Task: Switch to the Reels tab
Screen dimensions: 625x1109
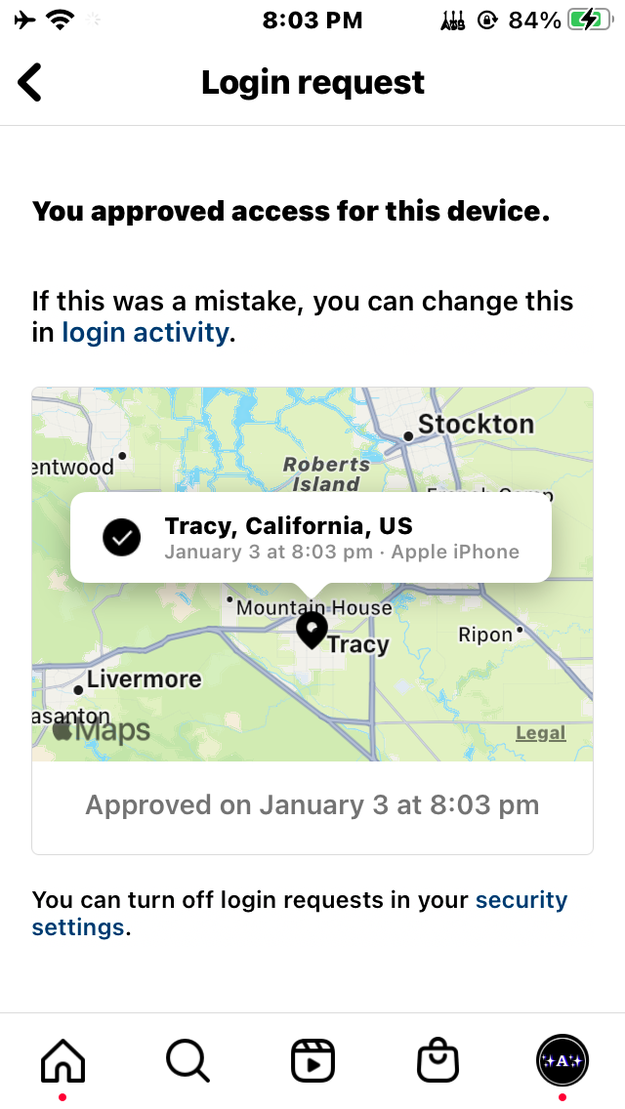Action: tap(312, 1061)
